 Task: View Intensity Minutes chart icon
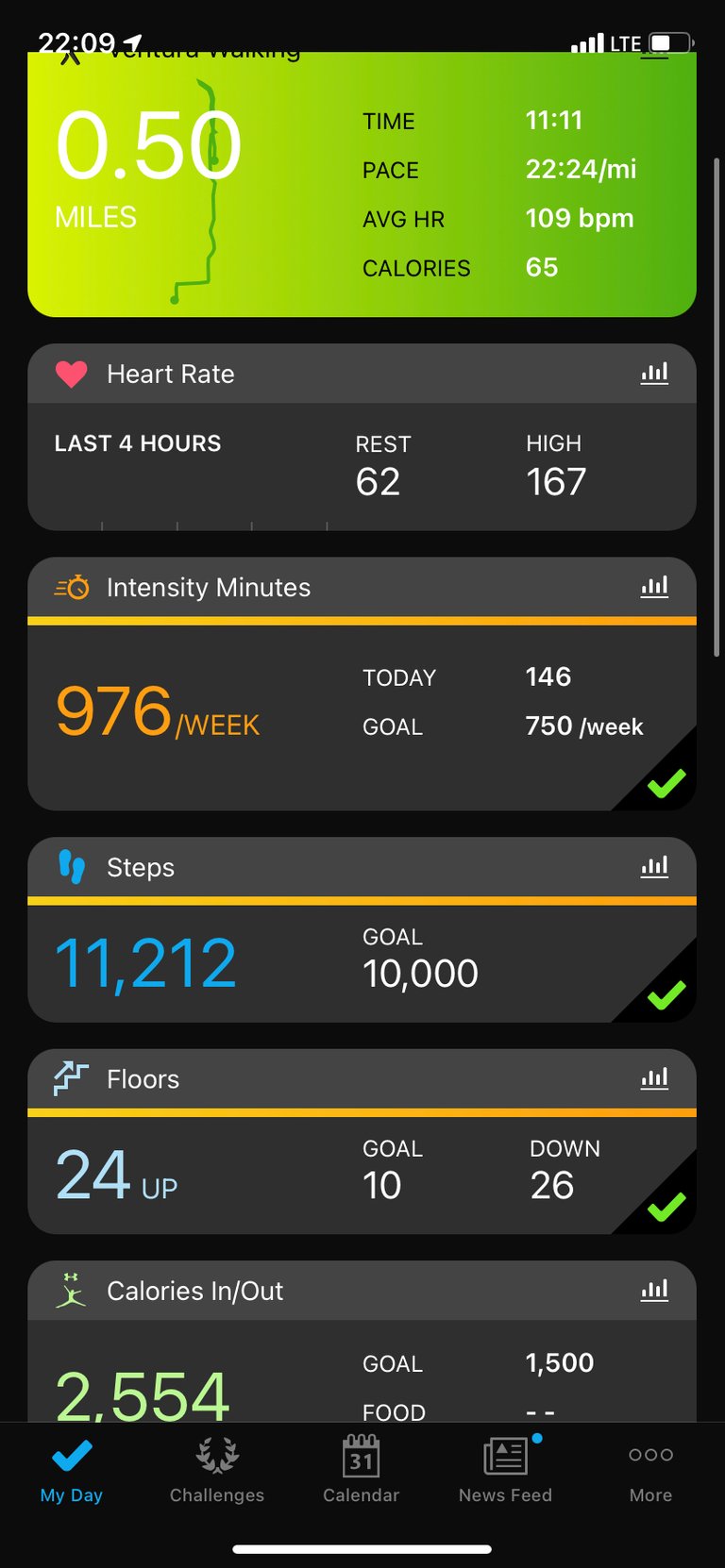tap(654, 587)
